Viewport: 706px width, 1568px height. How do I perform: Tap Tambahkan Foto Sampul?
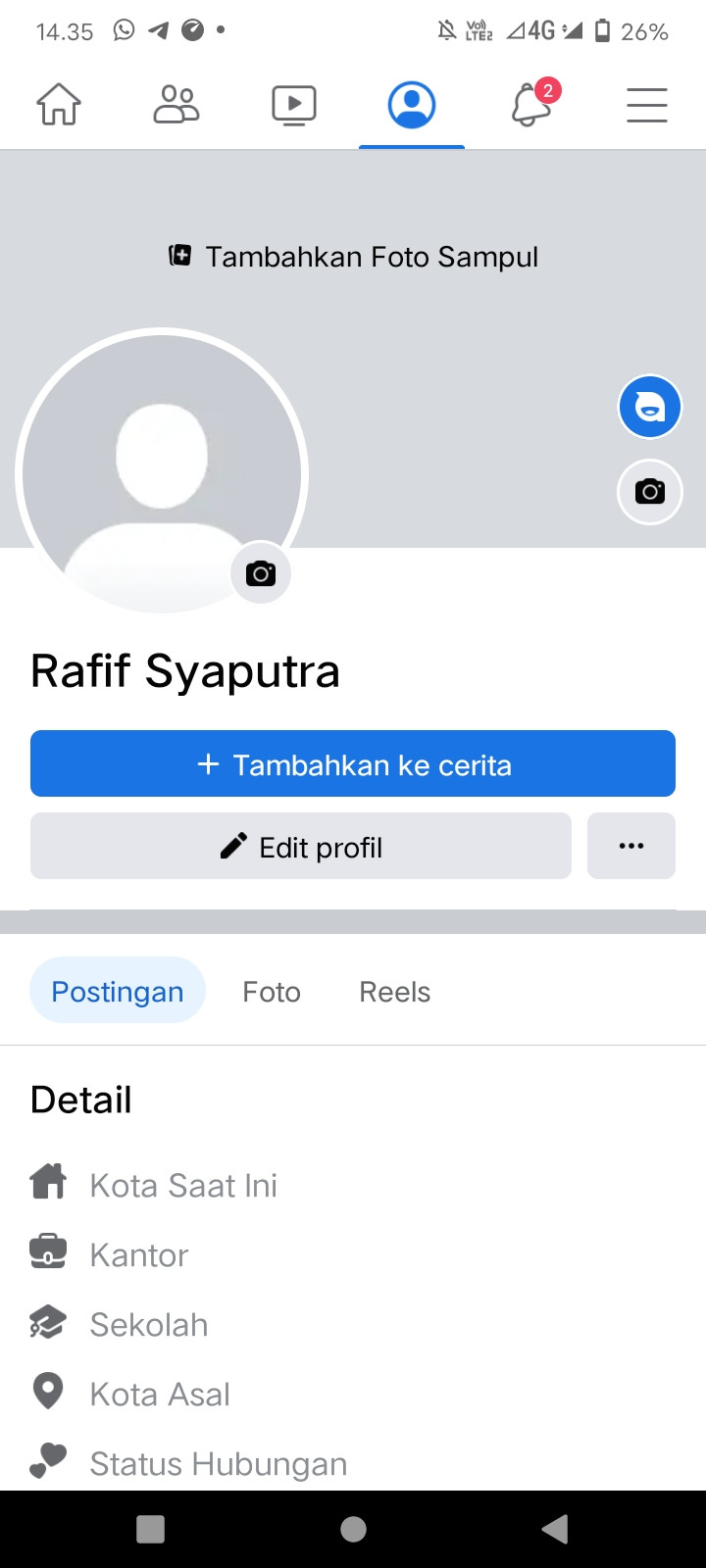coord(354,257)
